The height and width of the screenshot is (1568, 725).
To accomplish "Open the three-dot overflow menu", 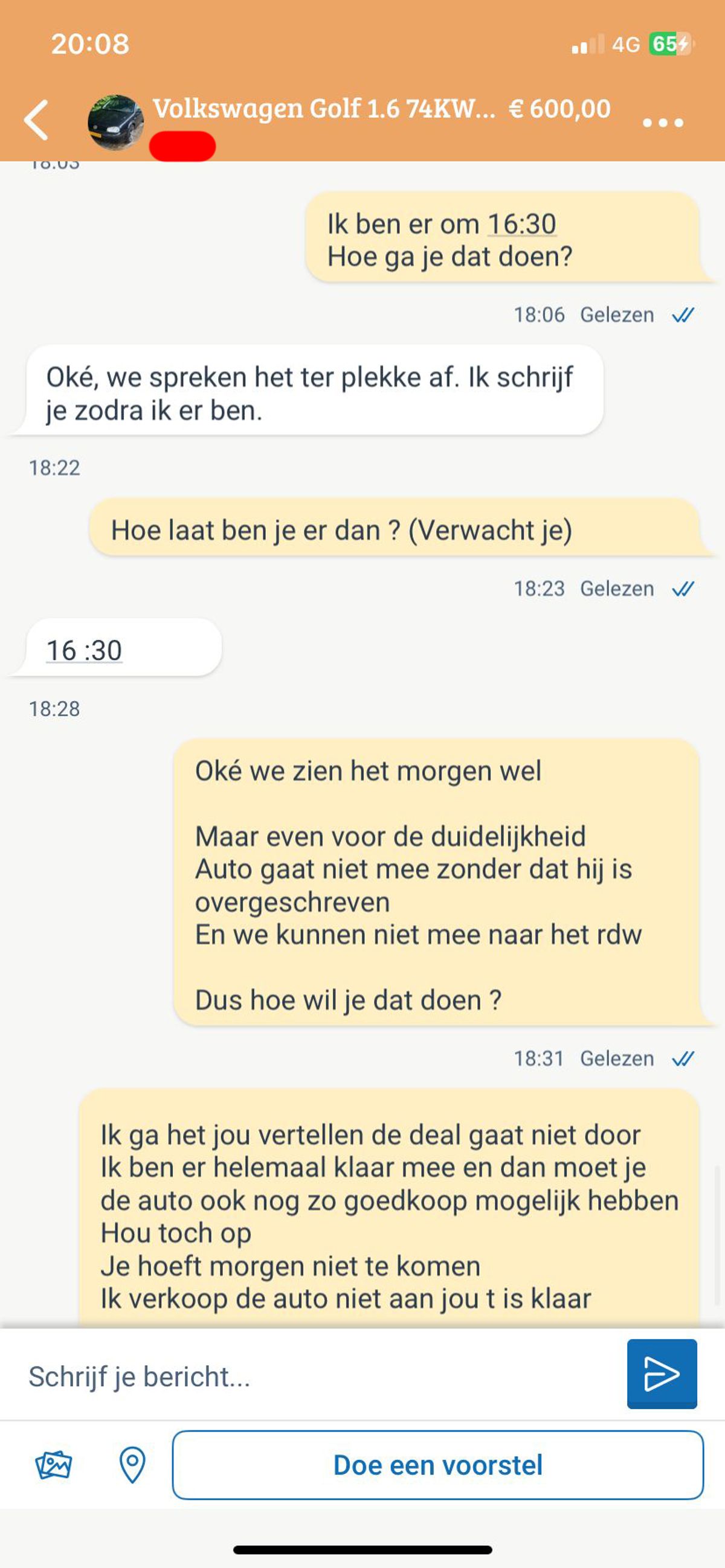I will tap(663, 123).
